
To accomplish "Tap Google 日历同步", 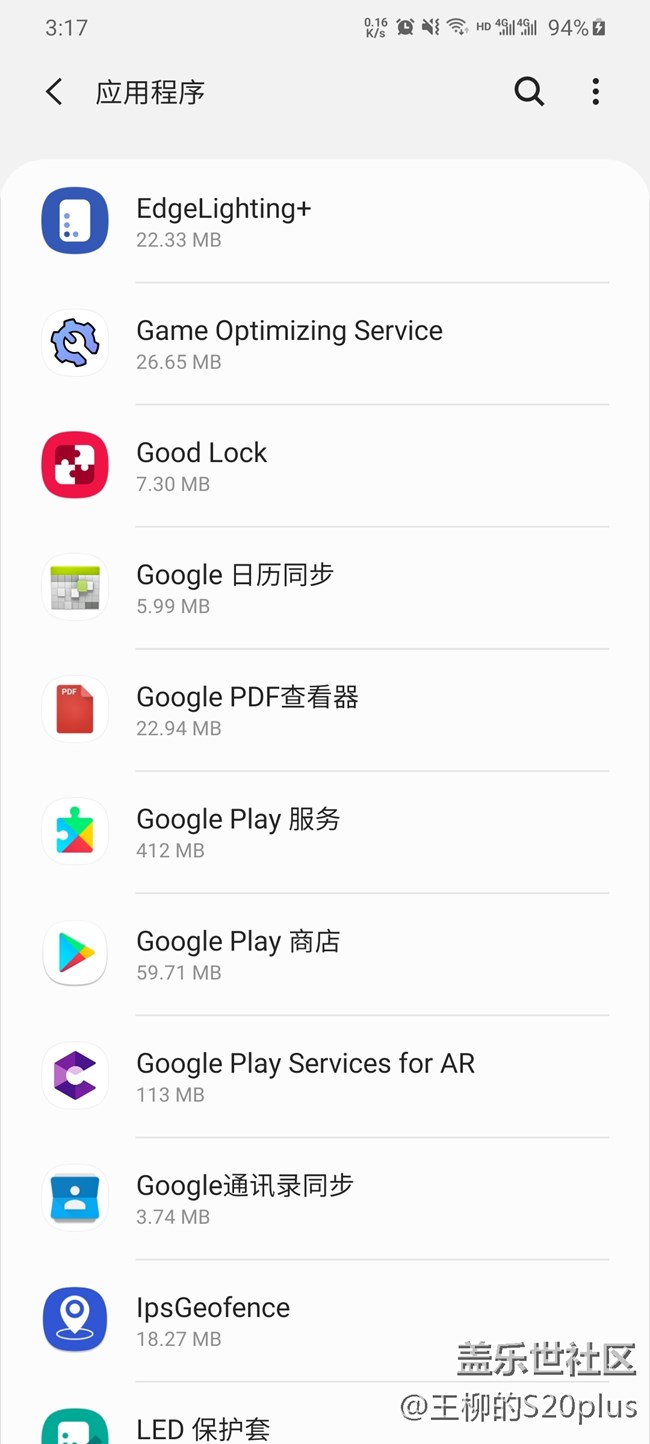I will click(324, 588).
